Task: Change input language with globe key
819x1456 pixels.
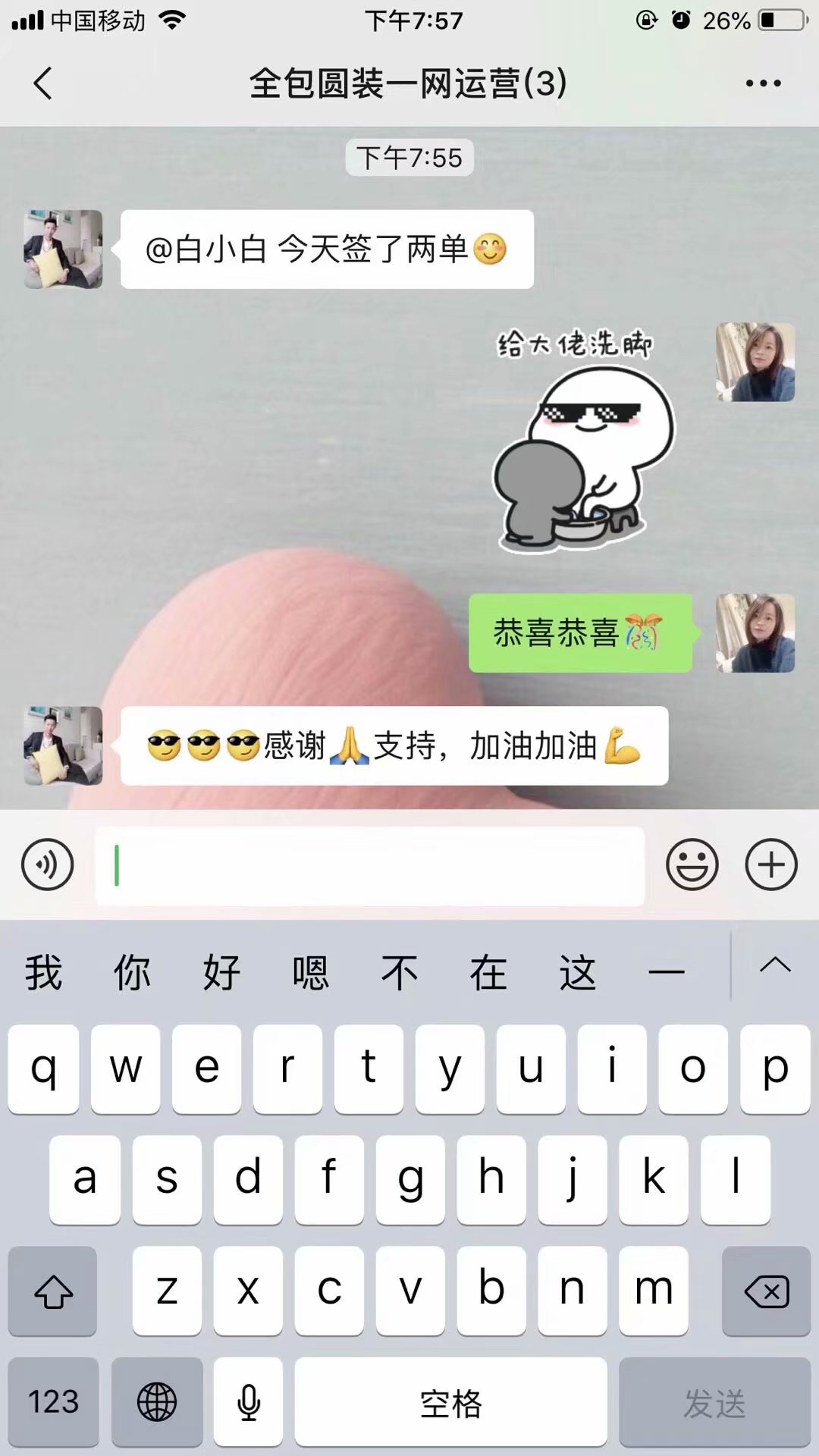Action: pos(157,1402)
